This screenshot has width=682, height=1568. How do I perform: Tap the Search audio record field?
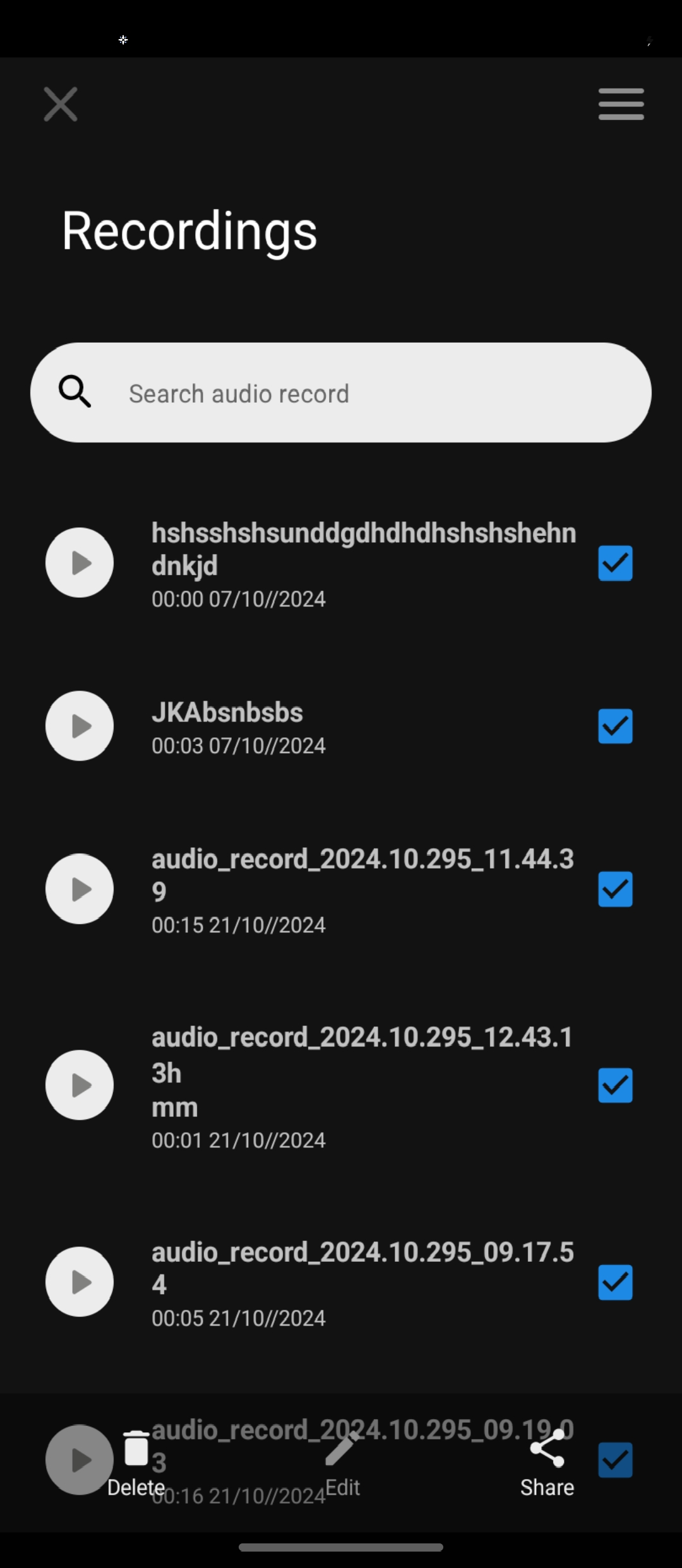[341, 392]
